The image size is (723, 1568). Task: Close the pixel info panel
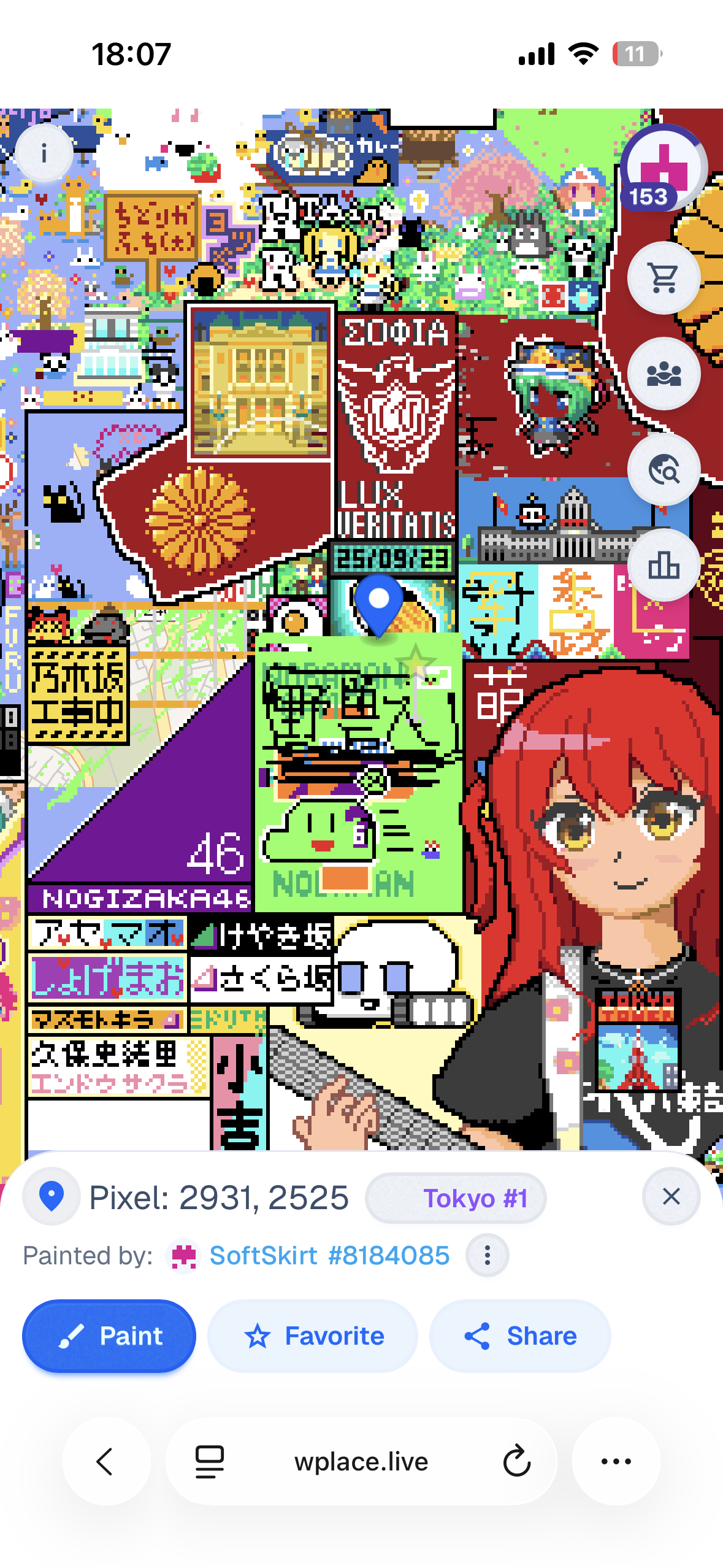pyautogui.click(x=671, y=1196)
